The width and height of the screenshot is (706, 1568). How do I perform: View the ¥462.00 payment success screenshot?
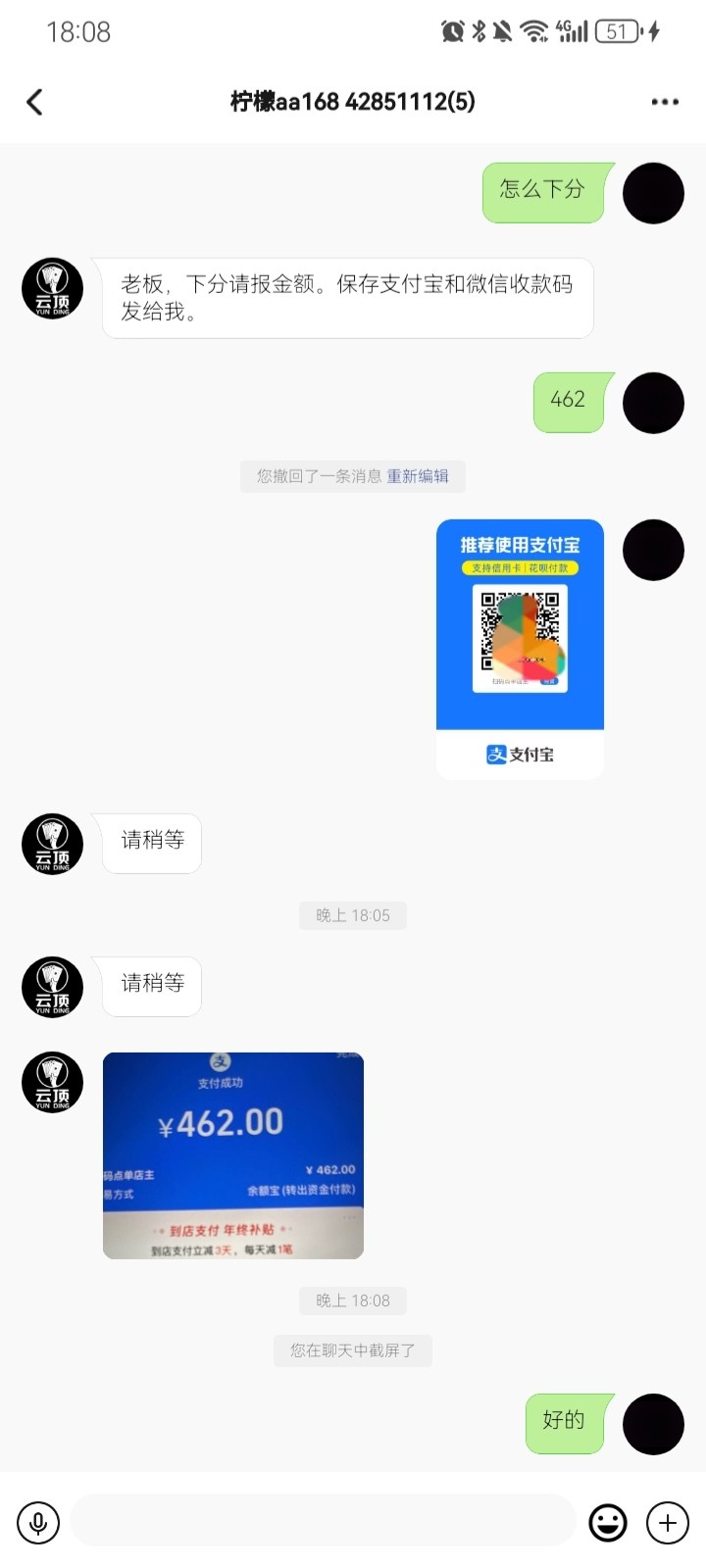point(233,1155)
